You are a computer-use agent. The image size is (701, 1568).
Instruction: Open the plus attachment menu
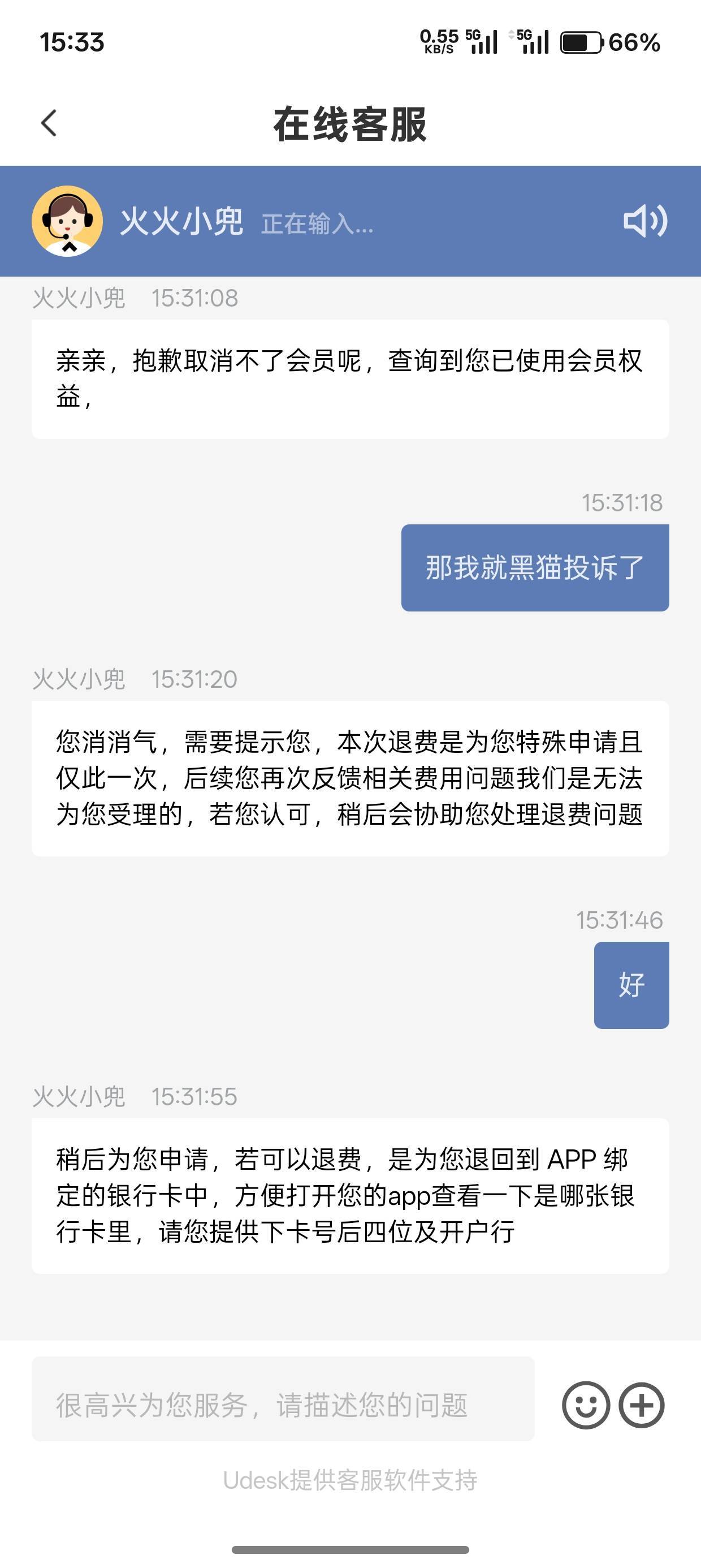point(642,1406)
